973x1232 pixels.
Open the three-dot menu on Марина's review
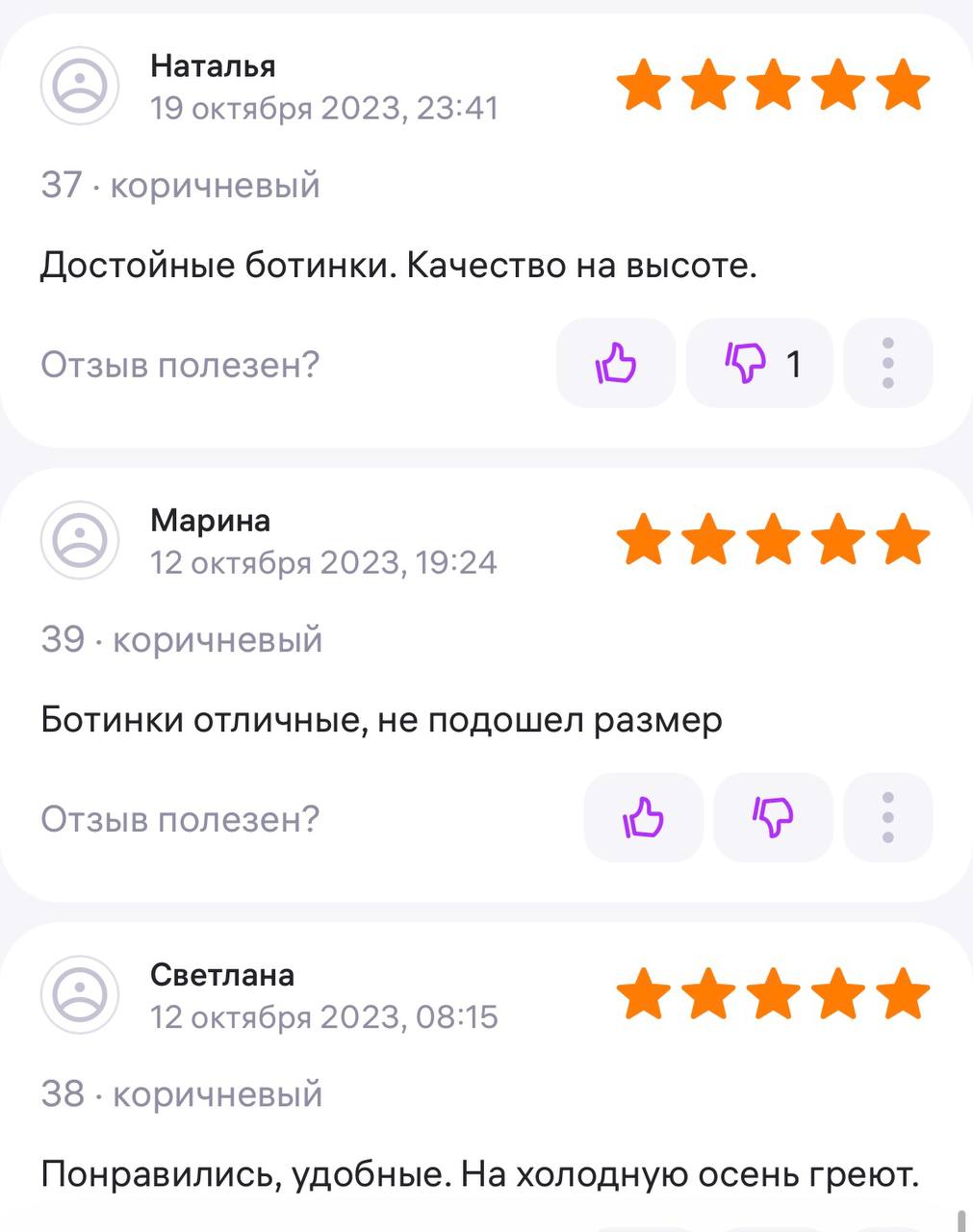pos(887,818)
